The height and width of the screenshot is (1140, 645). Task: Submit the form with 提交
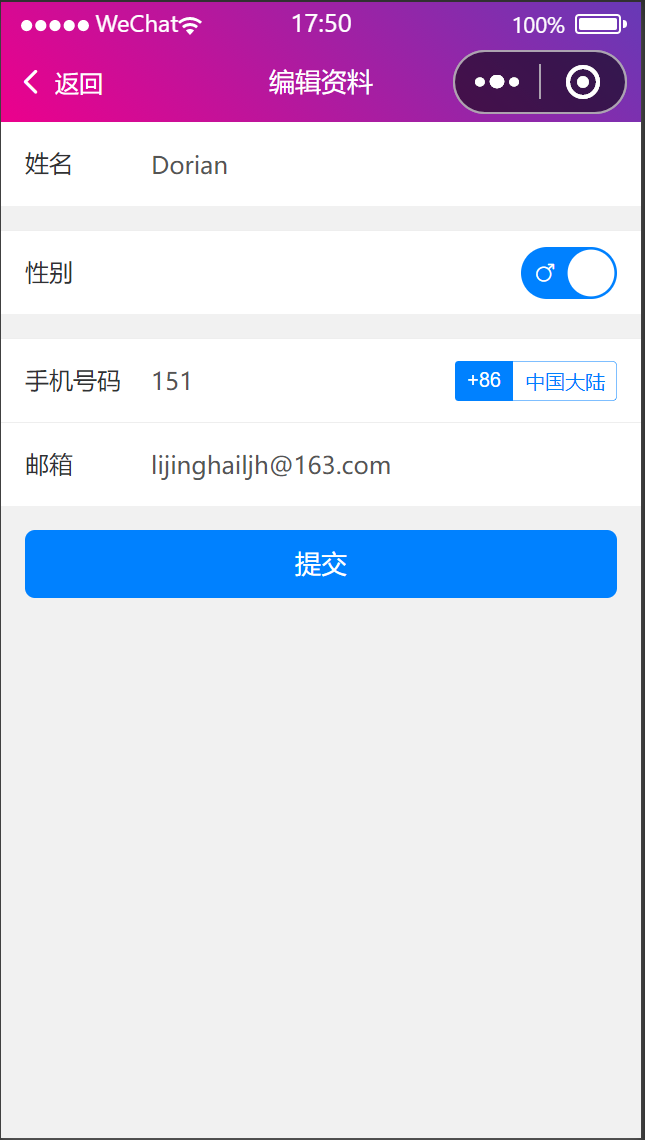pos(321,564)
